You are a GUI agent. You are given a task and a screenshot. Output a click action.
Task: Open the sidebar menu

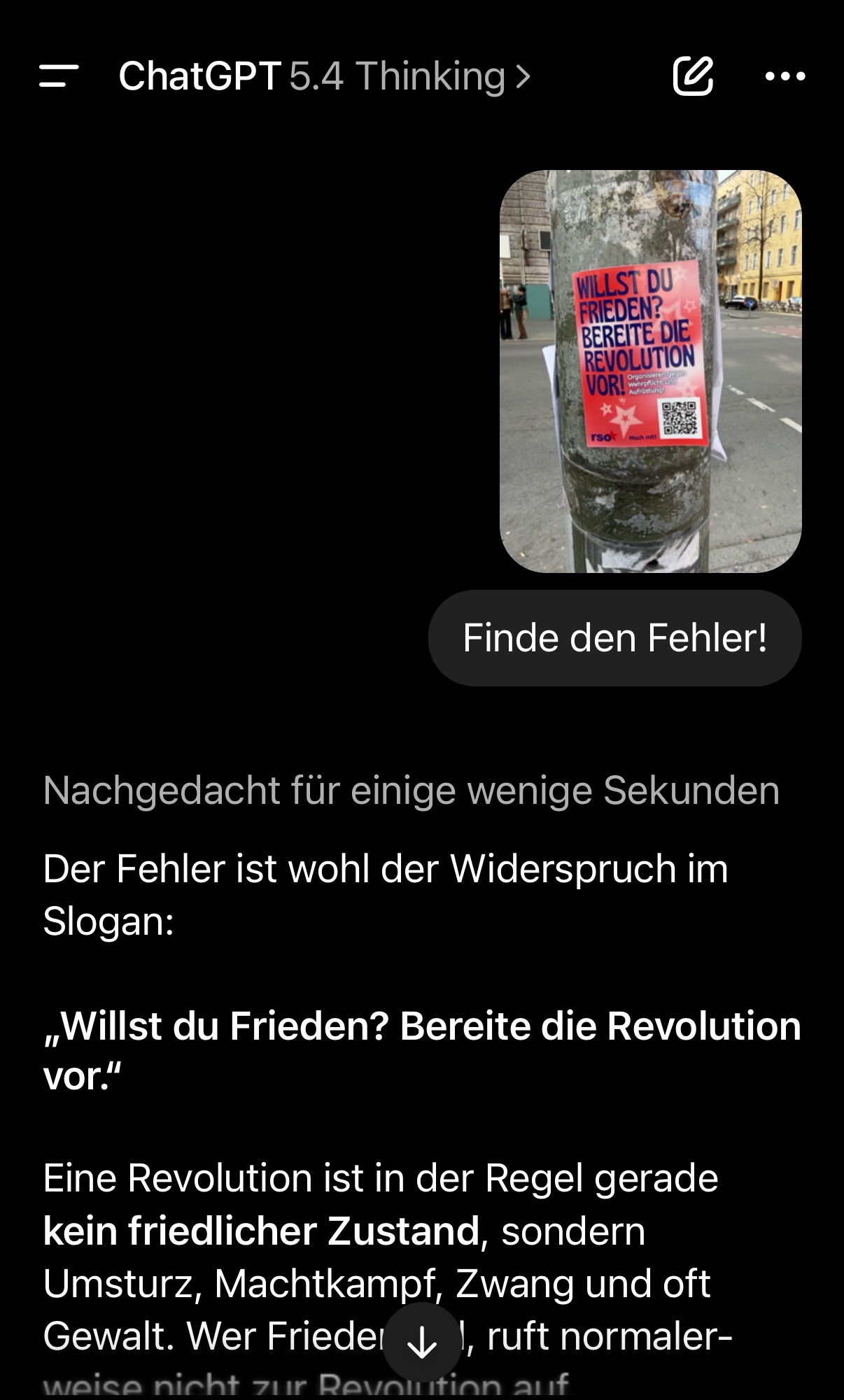tap(59, 76)
